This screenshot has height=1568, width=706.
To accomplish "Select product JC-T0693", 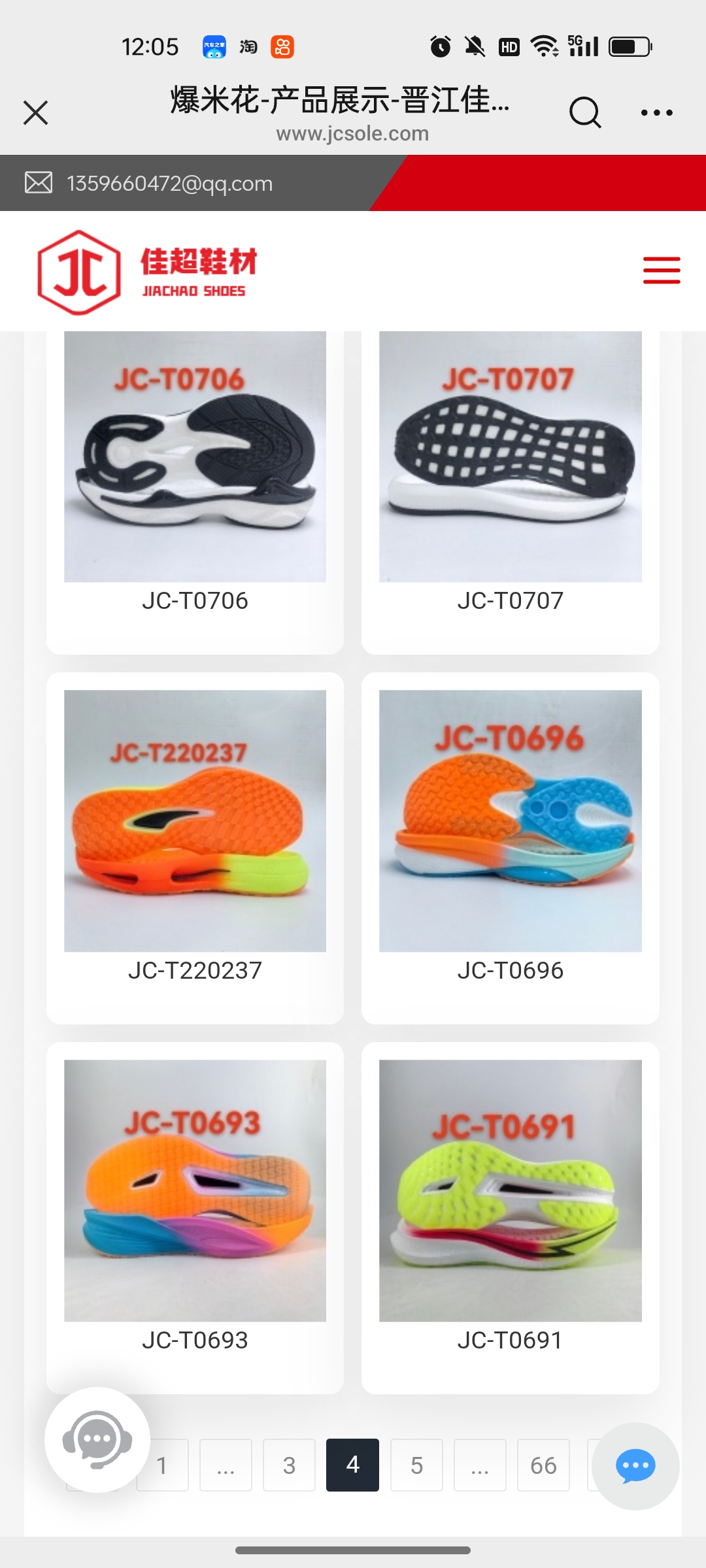I will click(195, 1190).
